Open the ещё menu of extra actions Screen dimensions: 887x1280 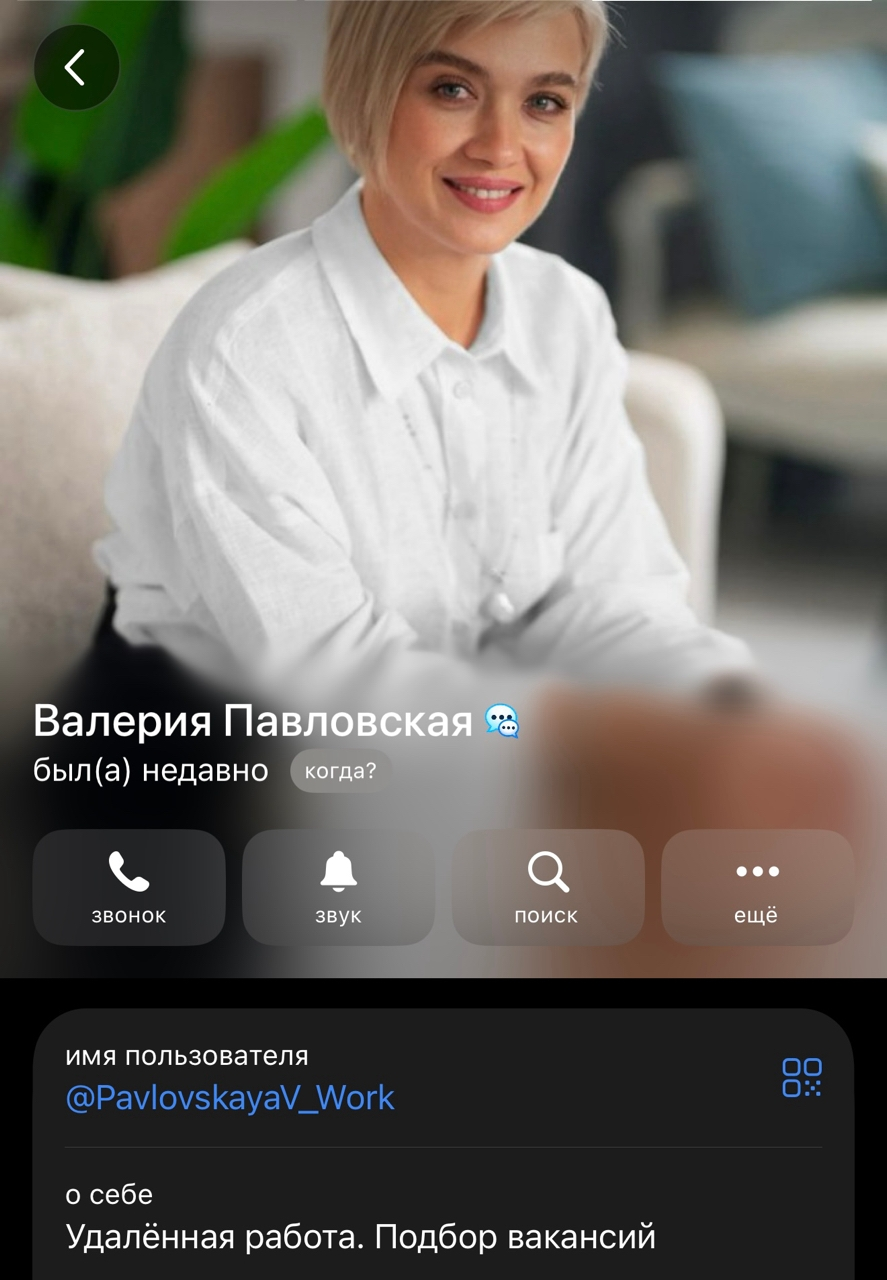[x=757, y=886]
